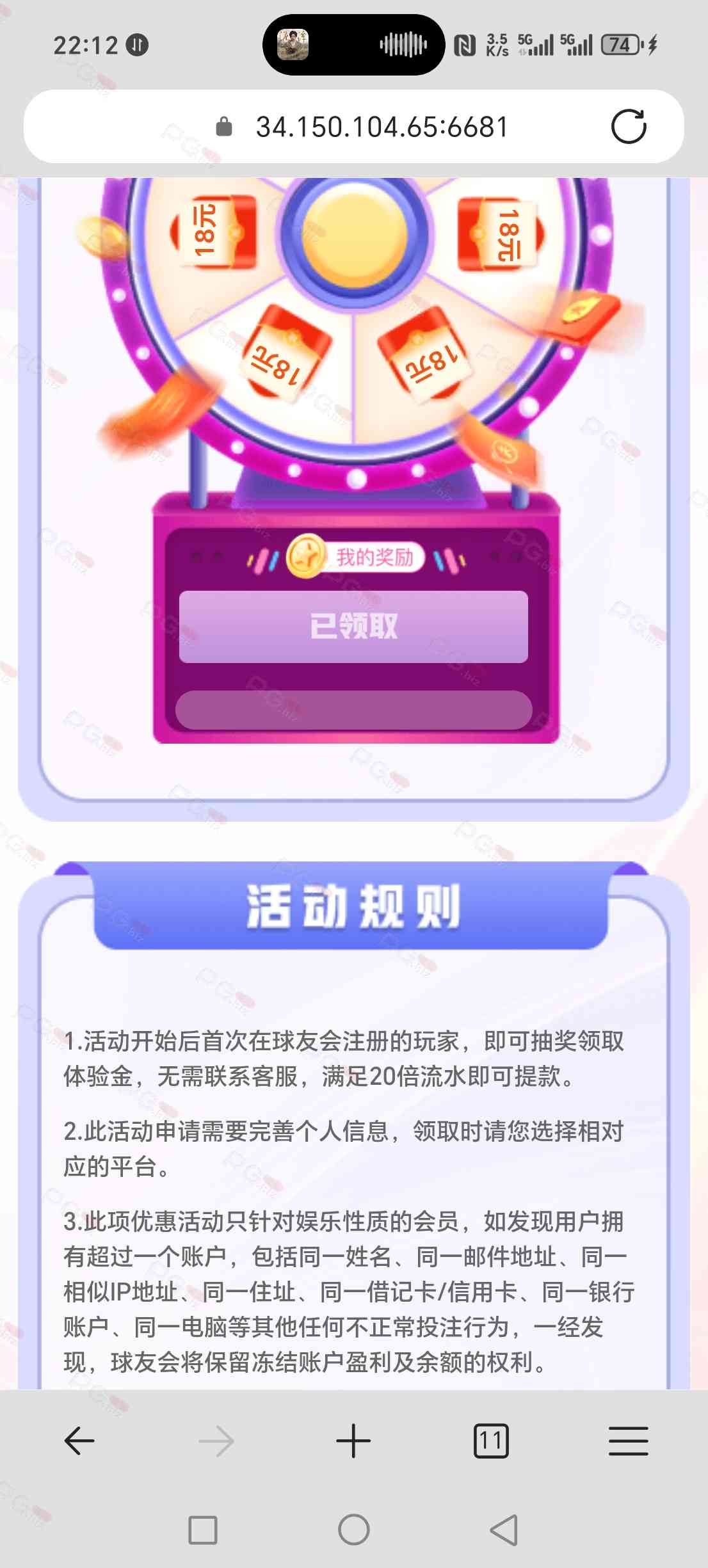Open the tab switcher showing 11 tabs

tap(491, 1442)
